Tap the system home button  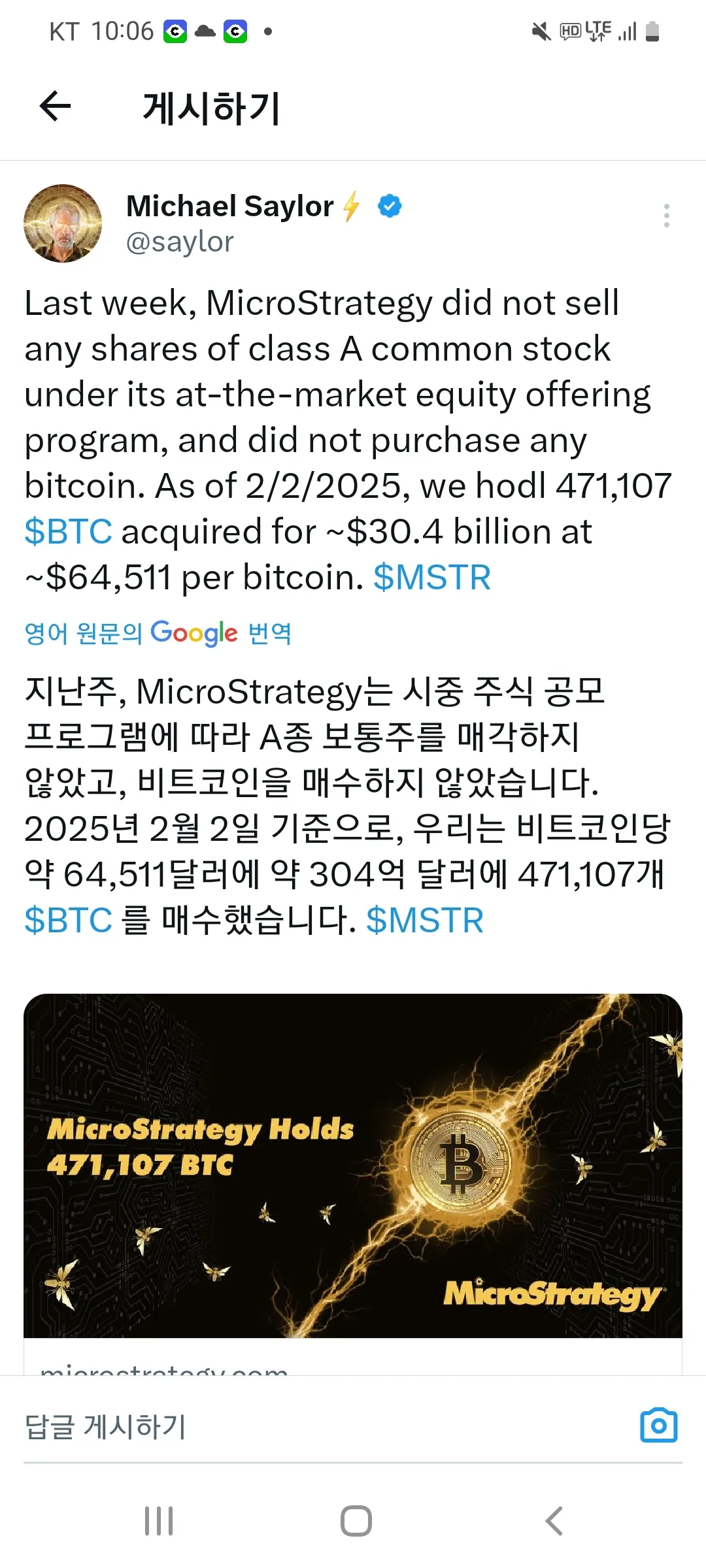pyautogui.click(x=356, y=1521)
